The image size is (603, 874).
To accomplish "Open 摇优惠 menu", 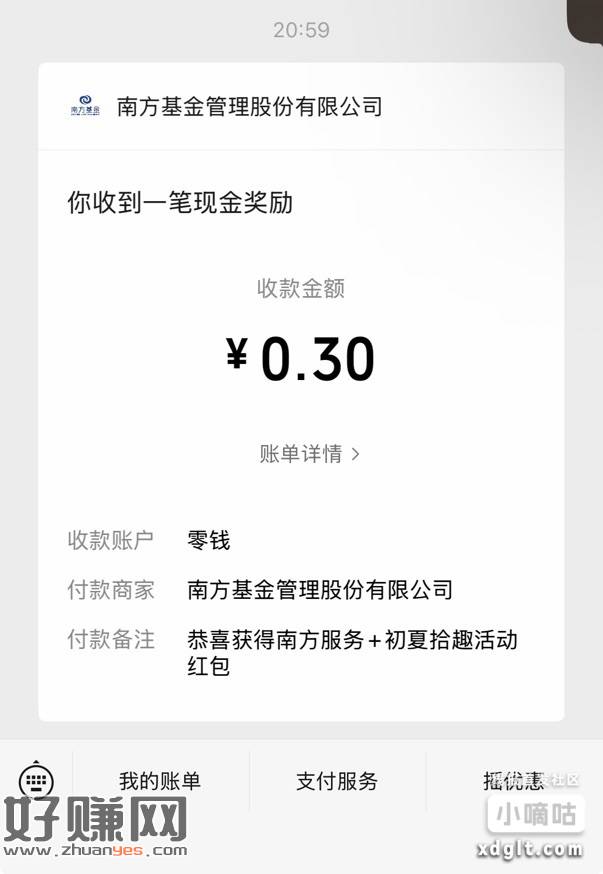I will point(513,781).
